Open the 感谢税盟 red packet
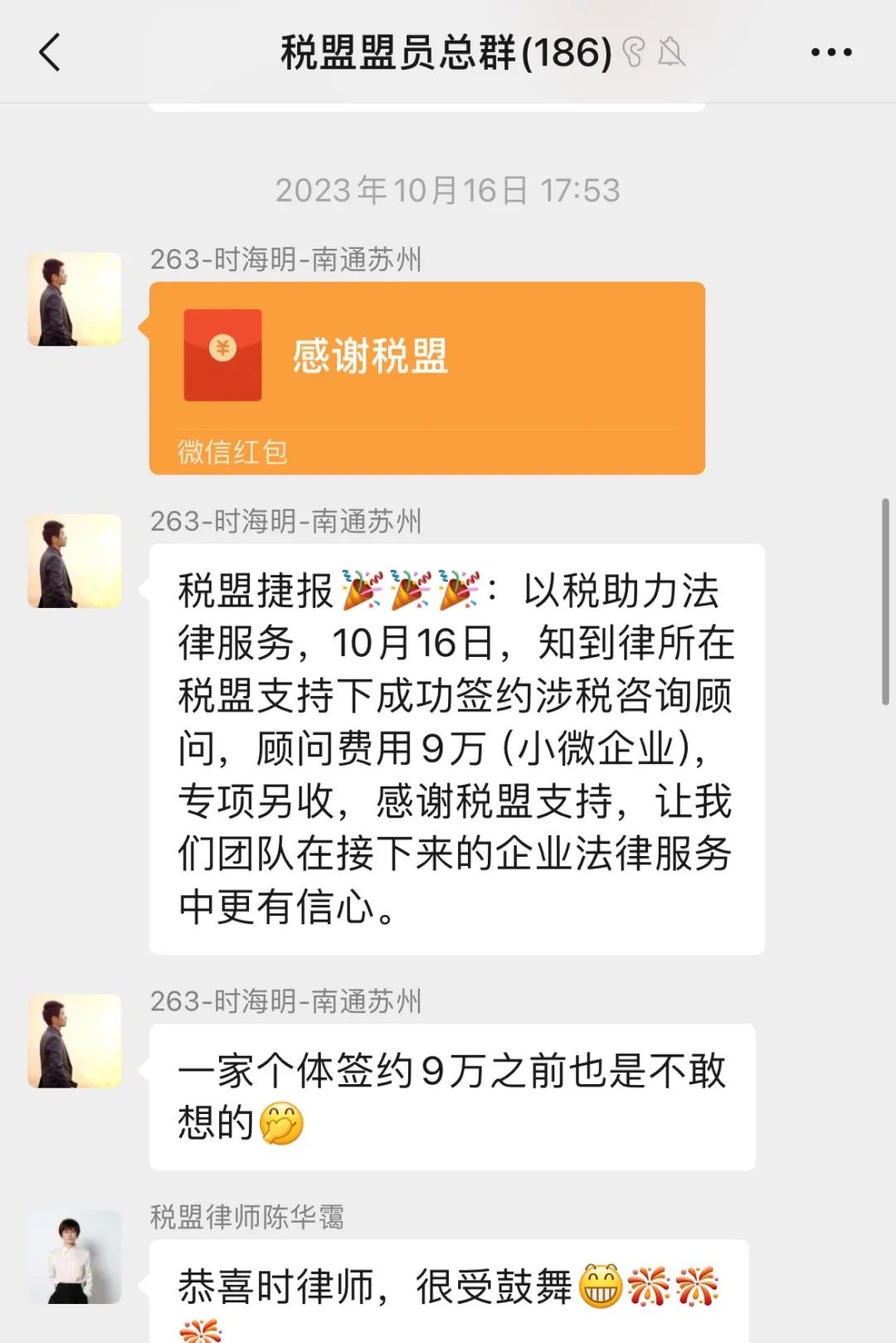Viewport: 896px width, 1343px height. [426, 377]
